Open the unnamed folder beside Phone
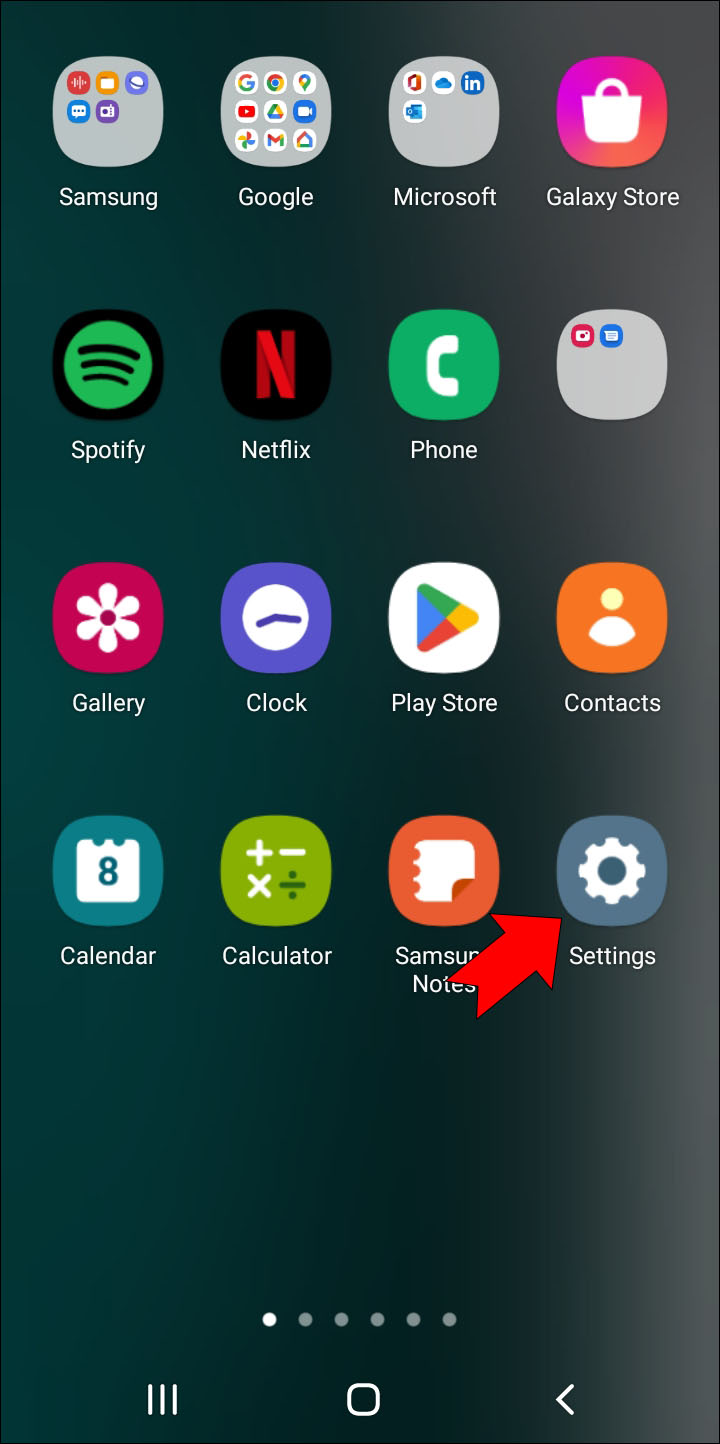The image size is (720, 1444). [x=612, y=364]
